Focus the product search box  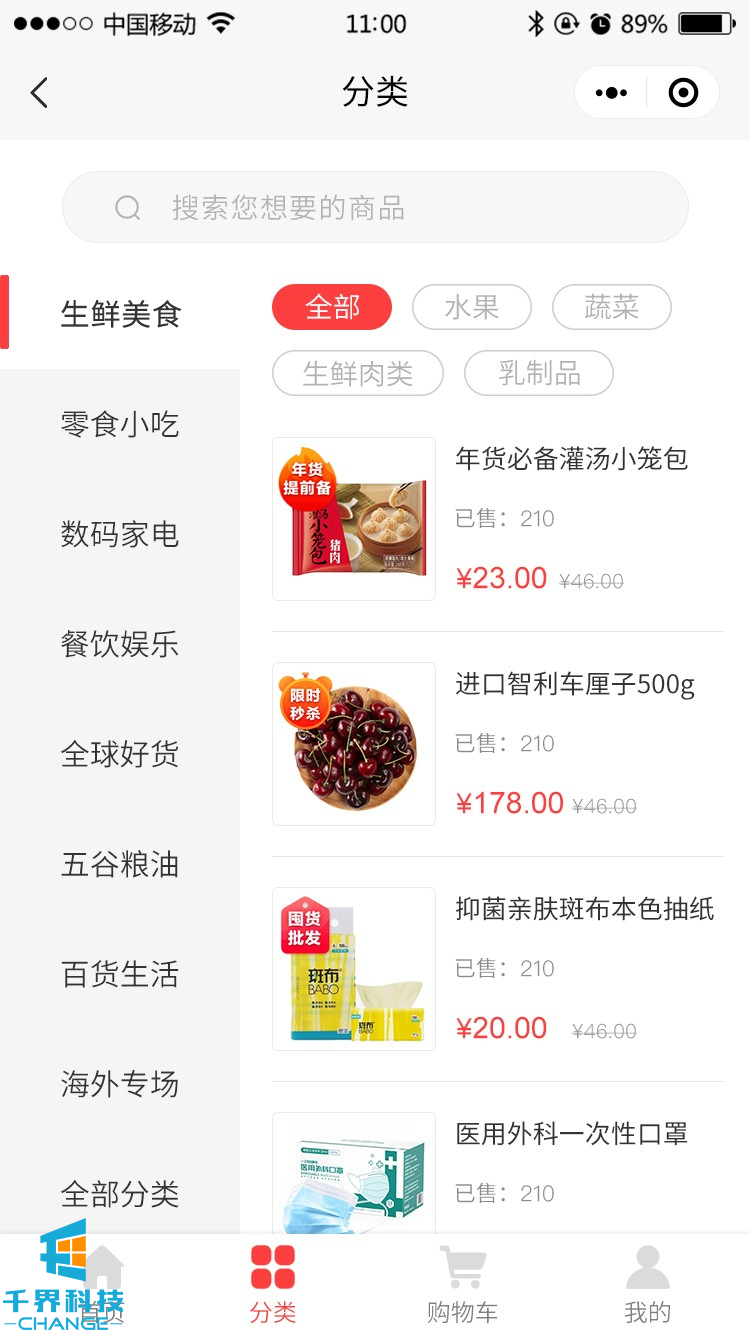pos(375,208)
